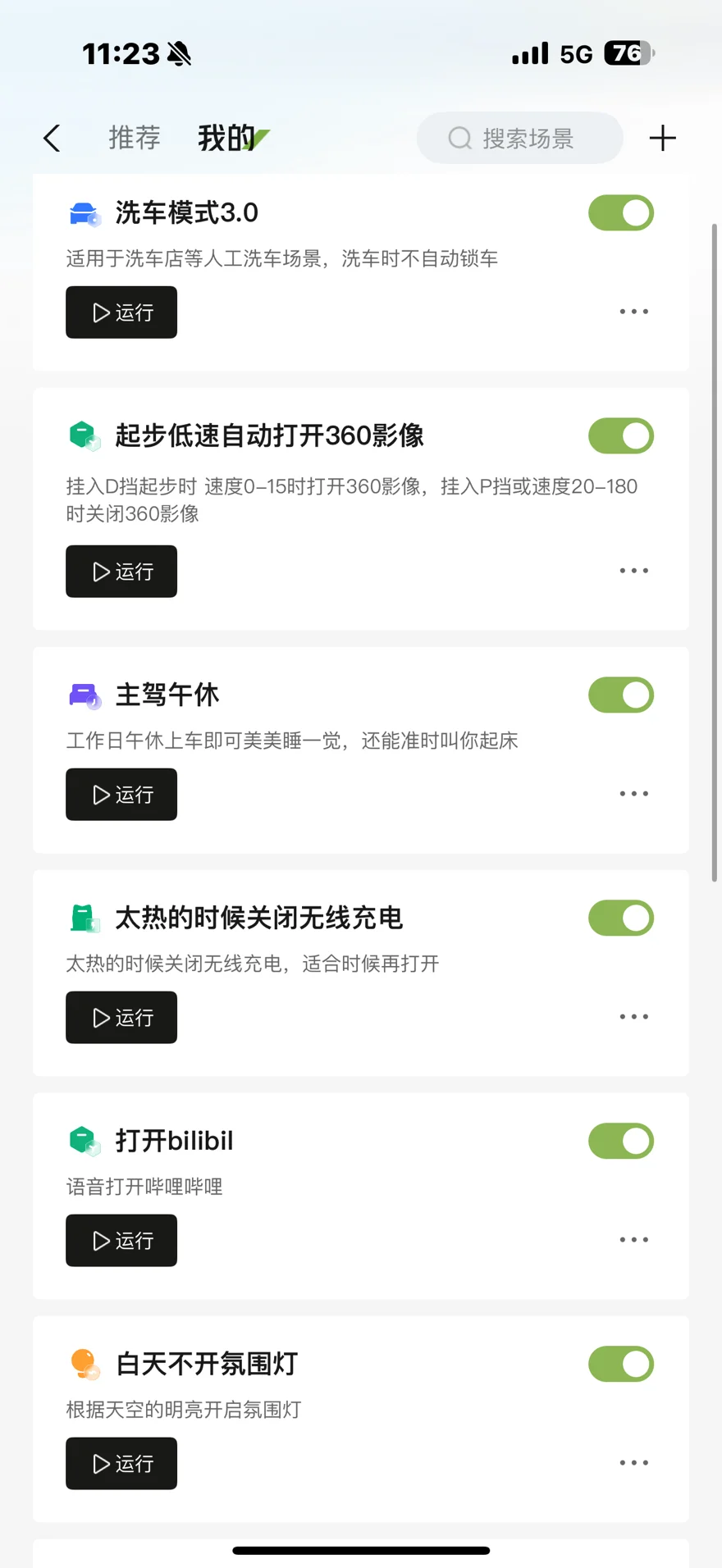Disable 太热的时候关闭无线充电 switch
This screenshot has height=1568, width=722.
(621, 918)
